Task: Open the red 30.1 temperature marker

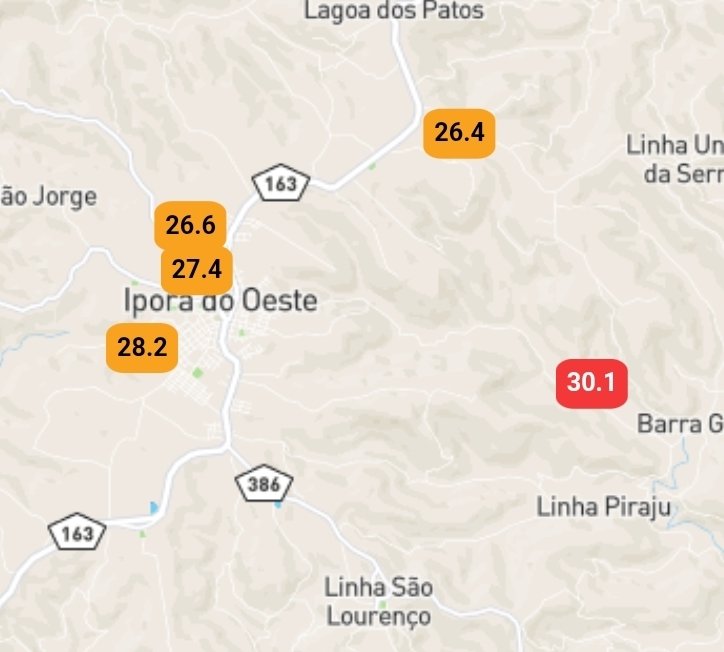Action: 591,382
